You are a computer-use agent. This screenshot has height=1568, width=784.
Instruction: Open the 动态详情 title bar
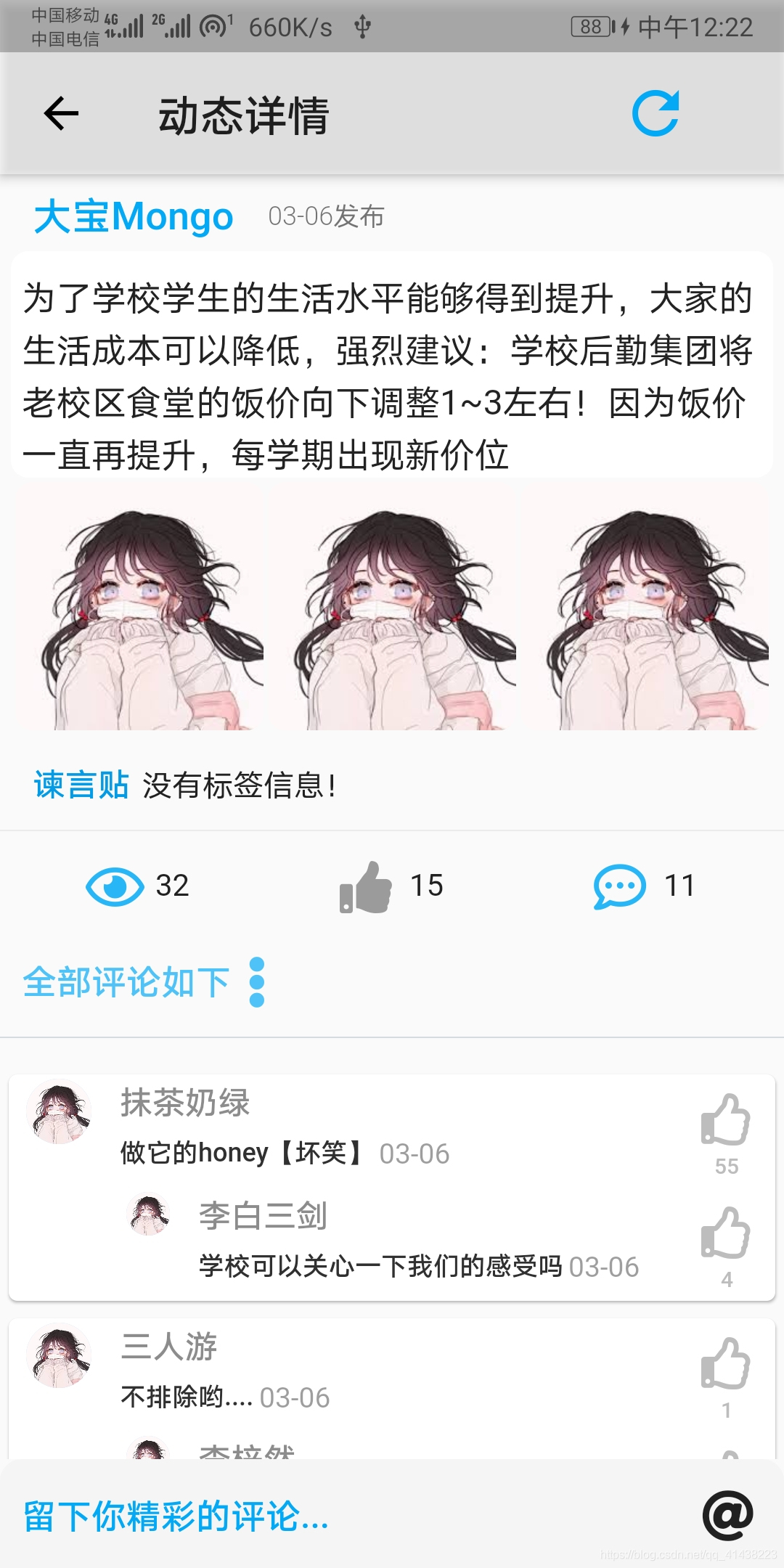[243, 115]
